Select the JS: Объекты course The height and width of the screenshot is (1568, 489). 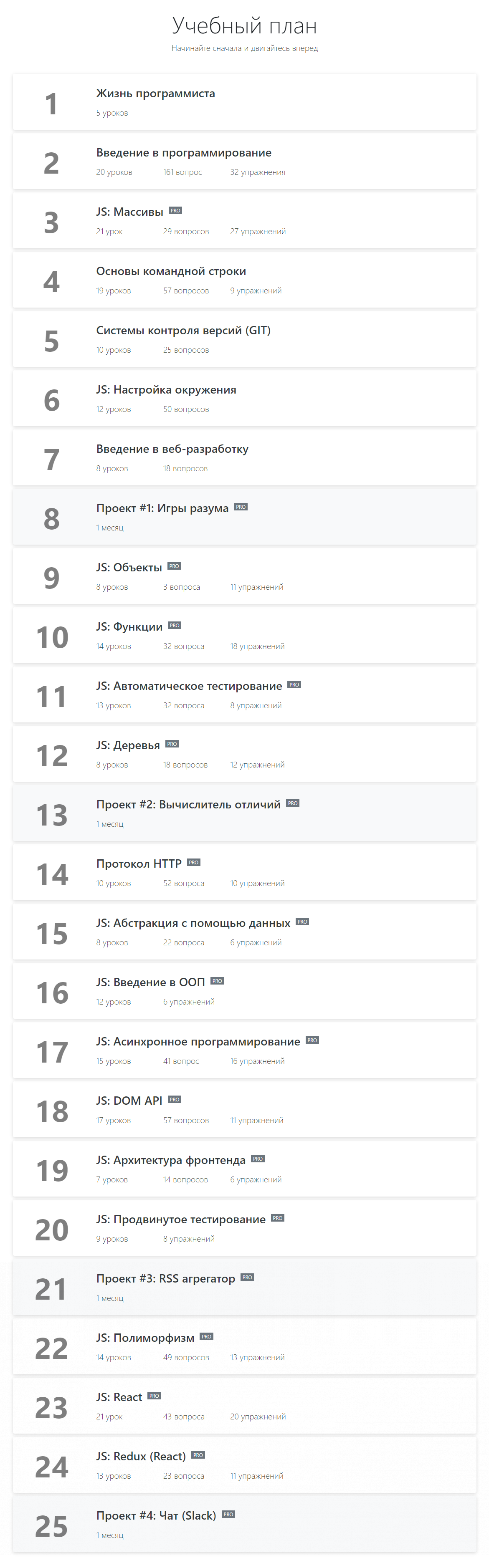click(129, 567)
